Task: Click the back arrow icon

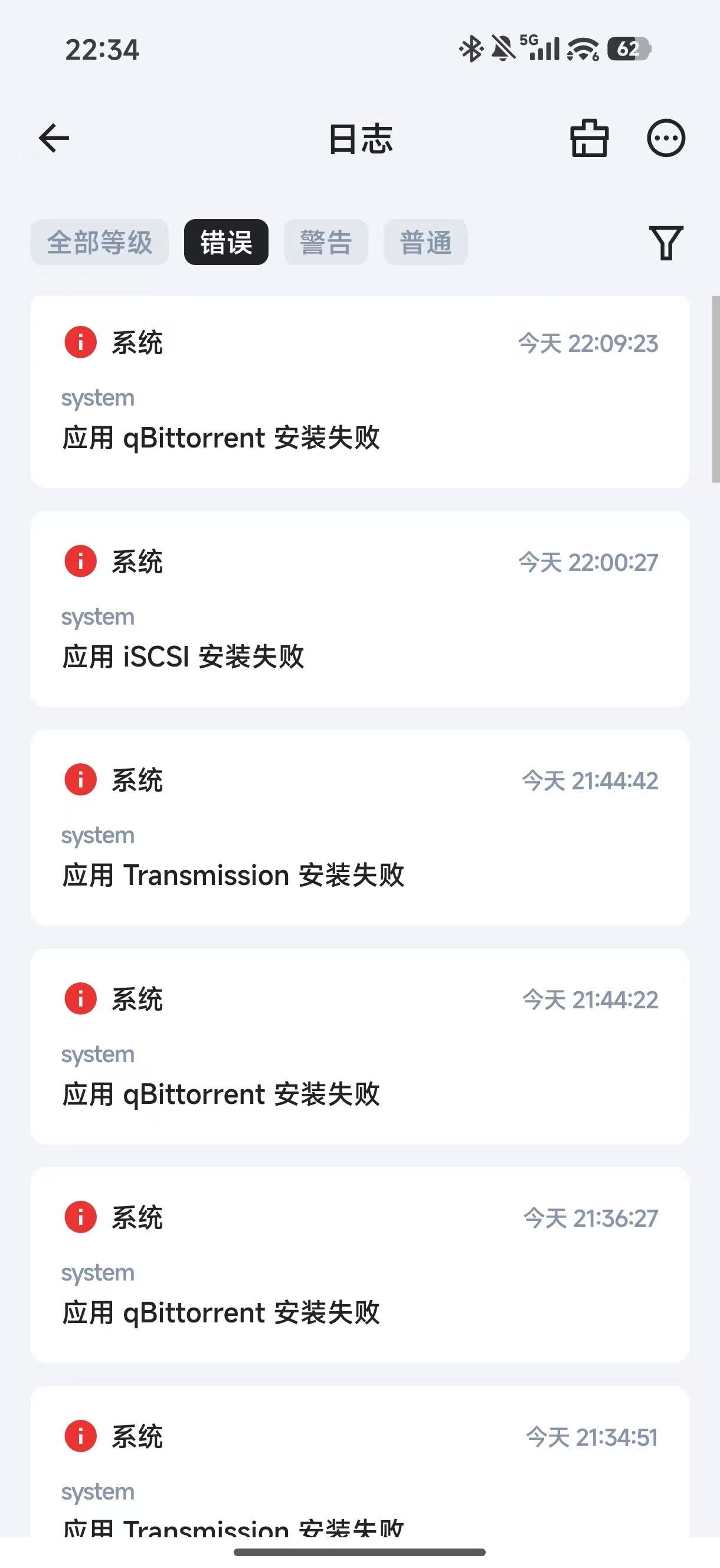Action: pyautogui.click(x=54, y=138)
